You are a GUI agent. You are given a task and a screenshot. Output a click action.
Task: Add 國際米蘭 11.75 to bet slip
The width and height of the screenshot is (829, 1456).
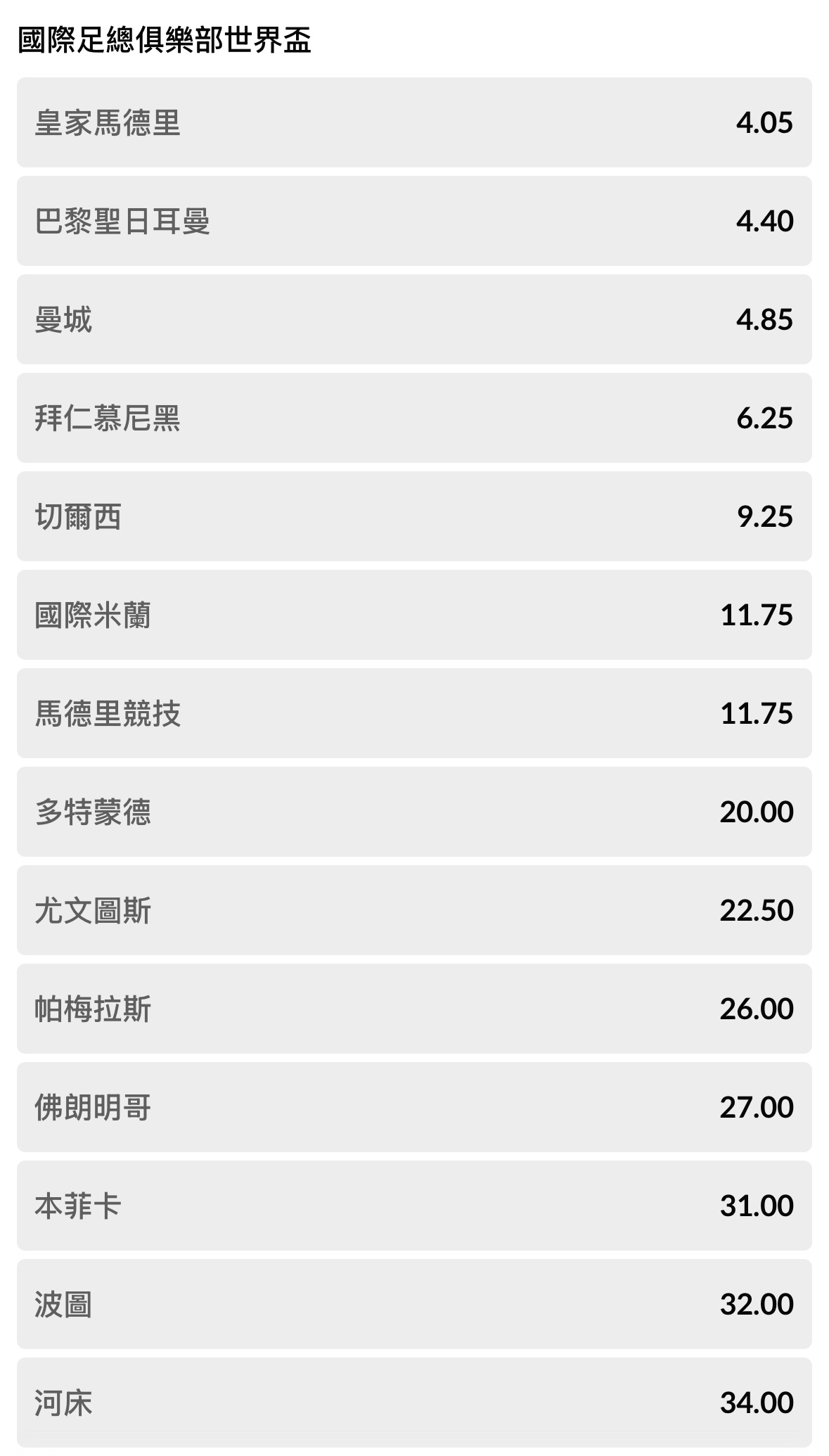[x=414, y=615]
